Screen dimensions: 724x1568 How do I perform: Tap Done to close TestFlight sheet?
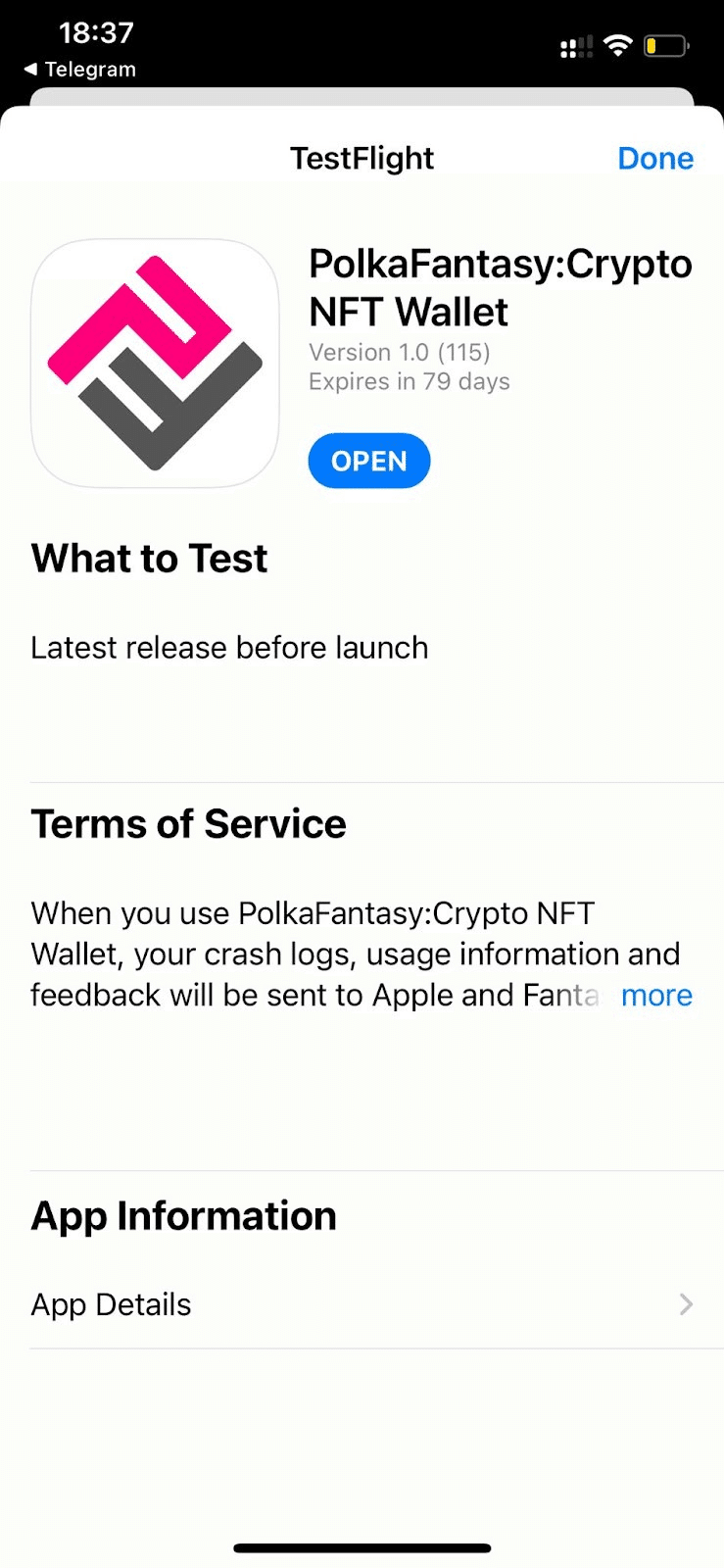655,158
